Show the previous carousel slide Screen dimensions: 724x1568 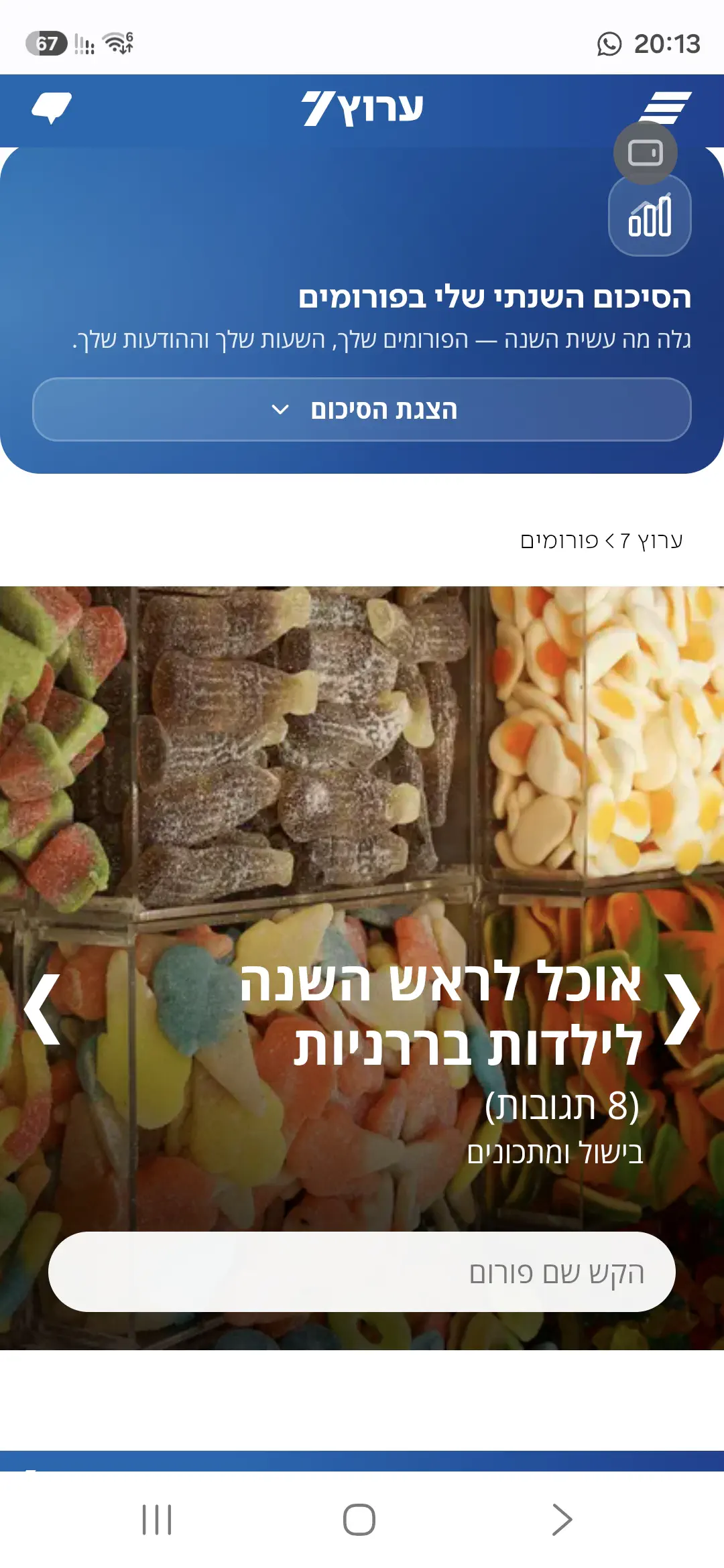pos(682,1009)
